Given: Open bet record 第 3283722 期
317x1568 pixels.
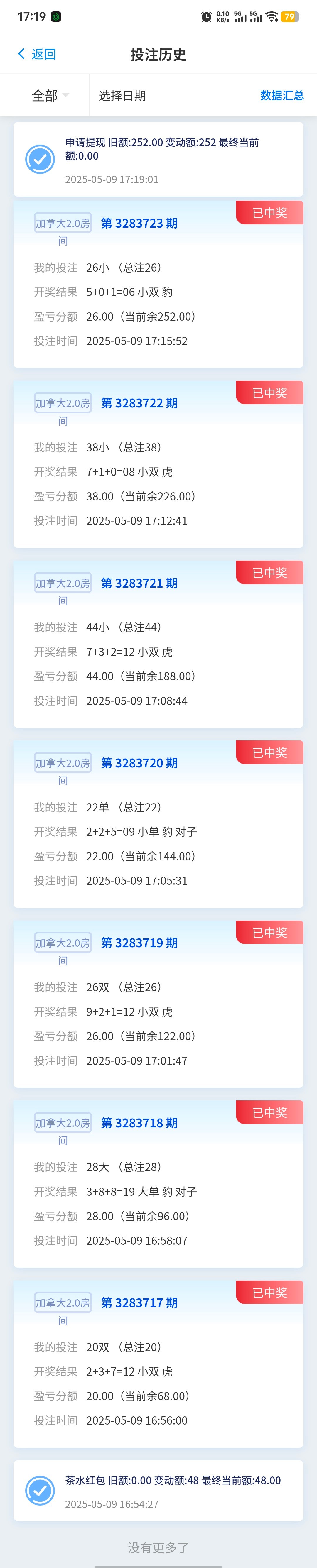Looking at the screenshot, I should (158, 464).
